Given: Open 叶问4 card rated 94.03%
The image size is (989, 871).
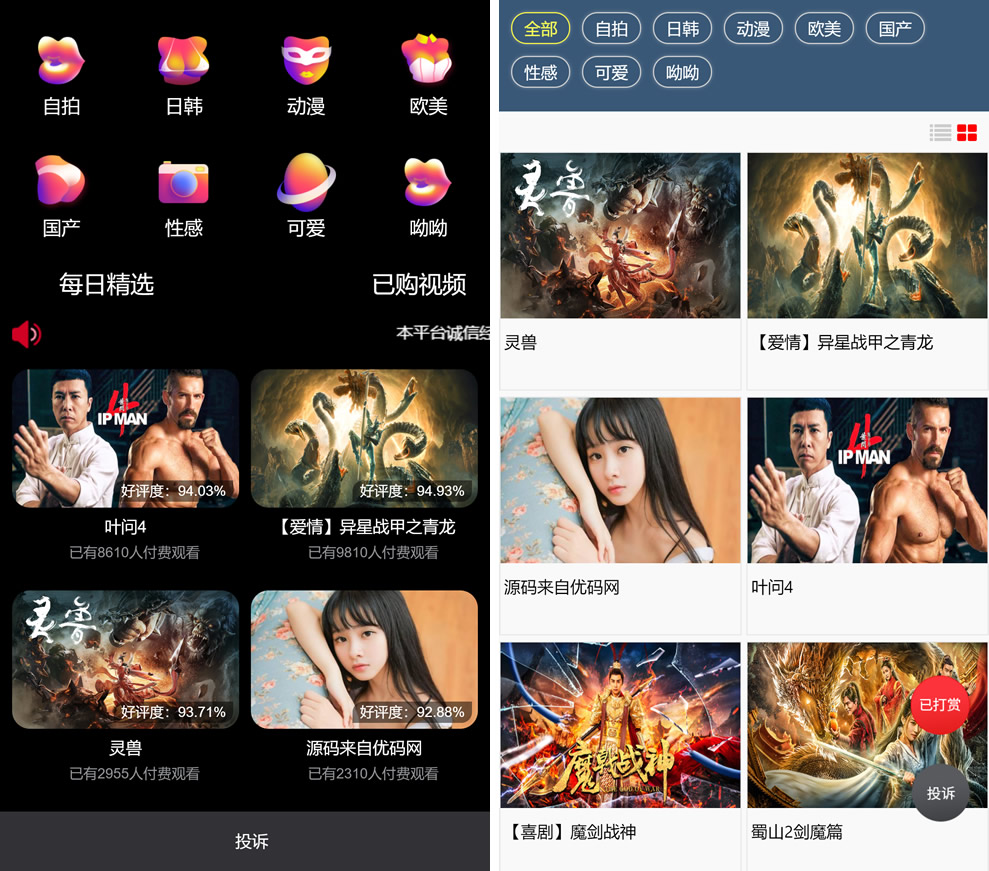Looking at the screenshot, I should 125,439.
